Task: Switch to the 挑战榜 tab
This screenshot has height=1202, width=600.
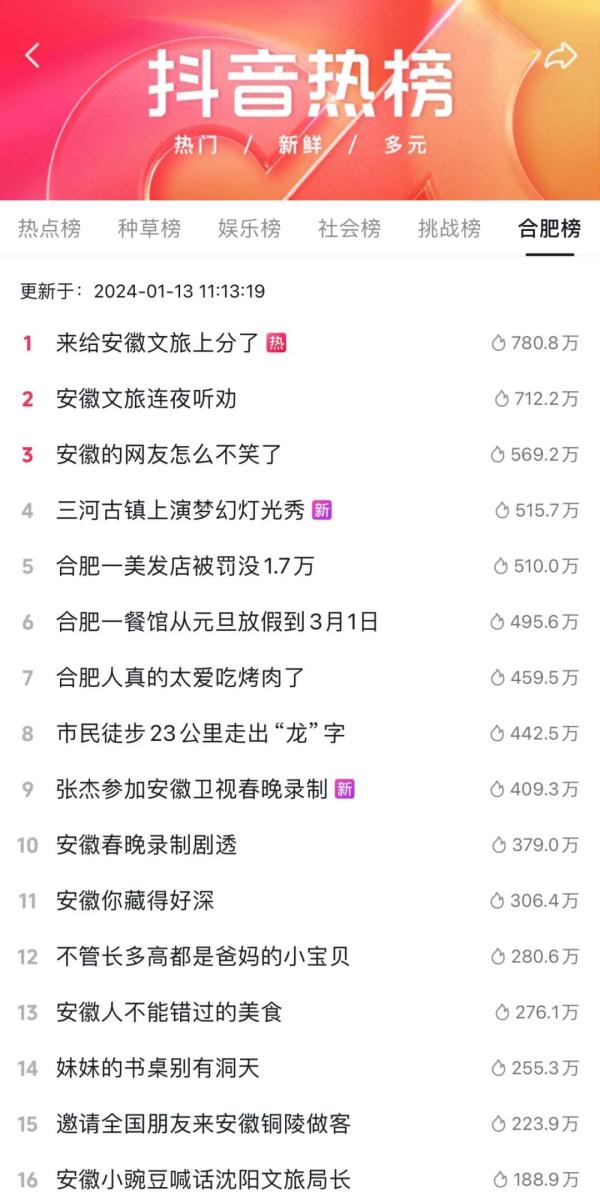Action: click(449, 229)
